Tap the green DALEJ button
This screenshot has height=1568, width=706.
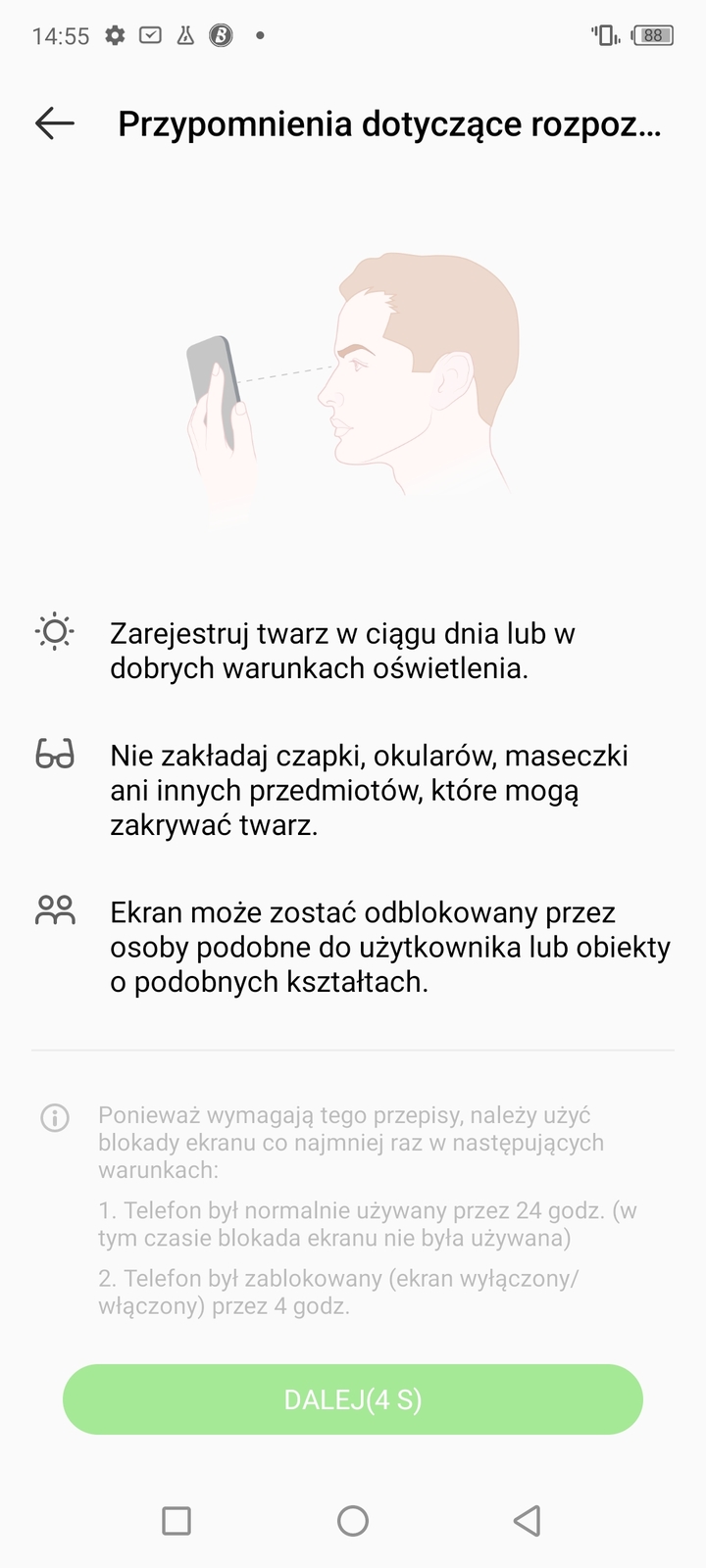353,1399
